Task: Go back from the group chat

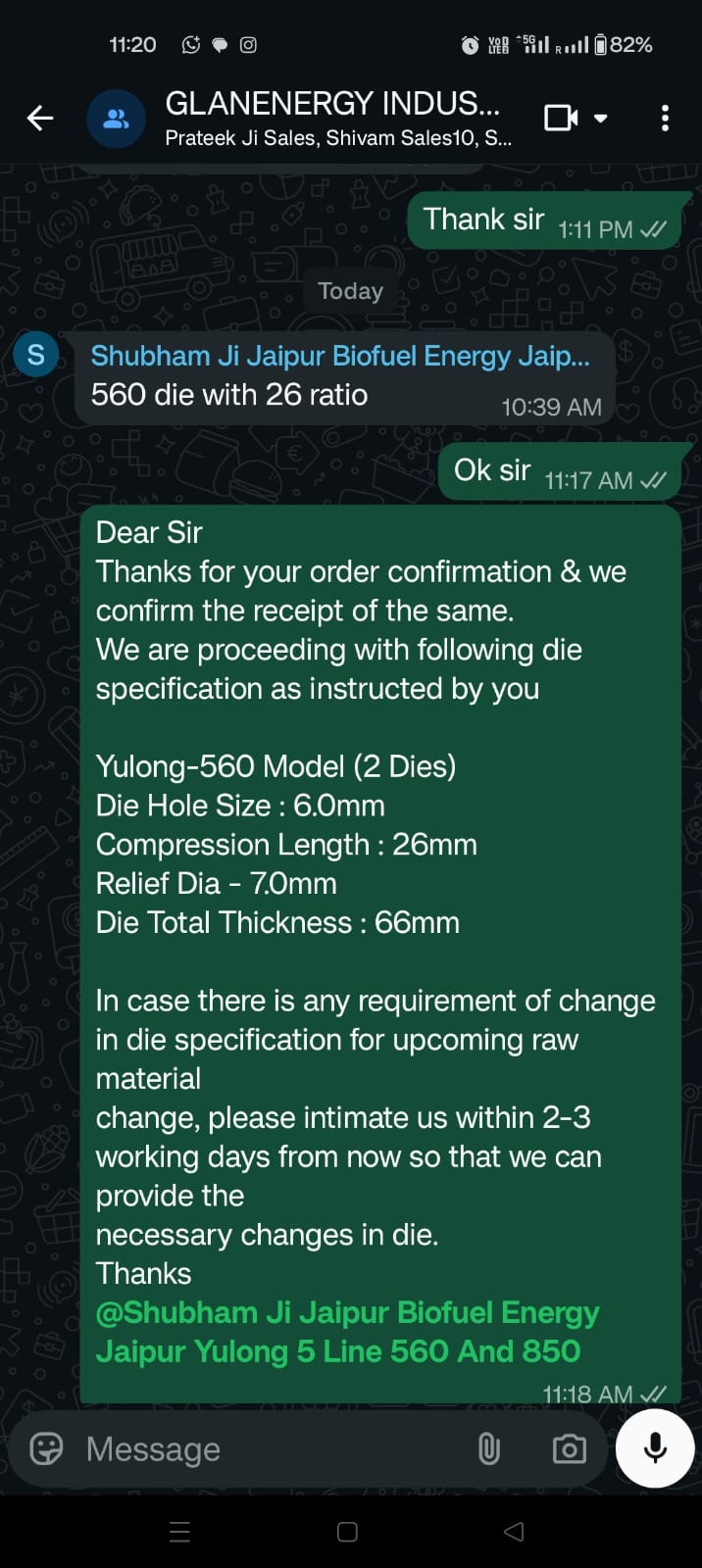Action: (40, 119)
